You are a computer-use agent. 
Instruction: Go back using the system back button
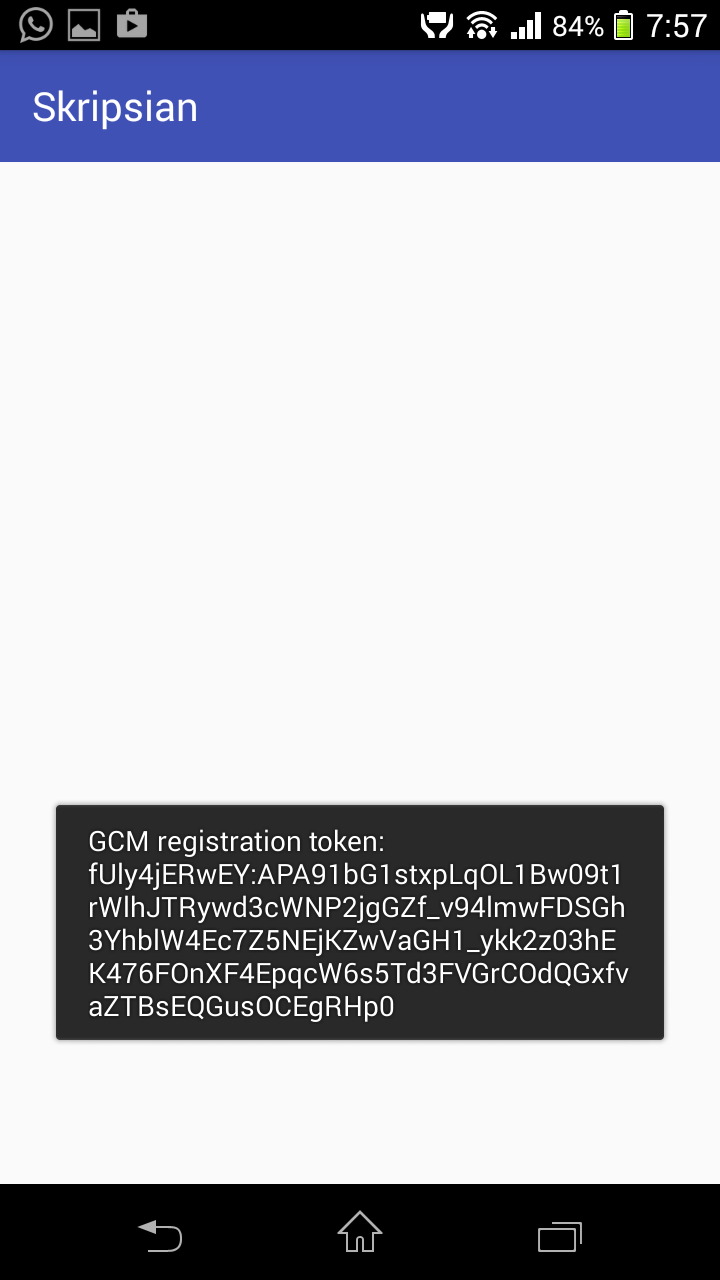click(160, 1235)
